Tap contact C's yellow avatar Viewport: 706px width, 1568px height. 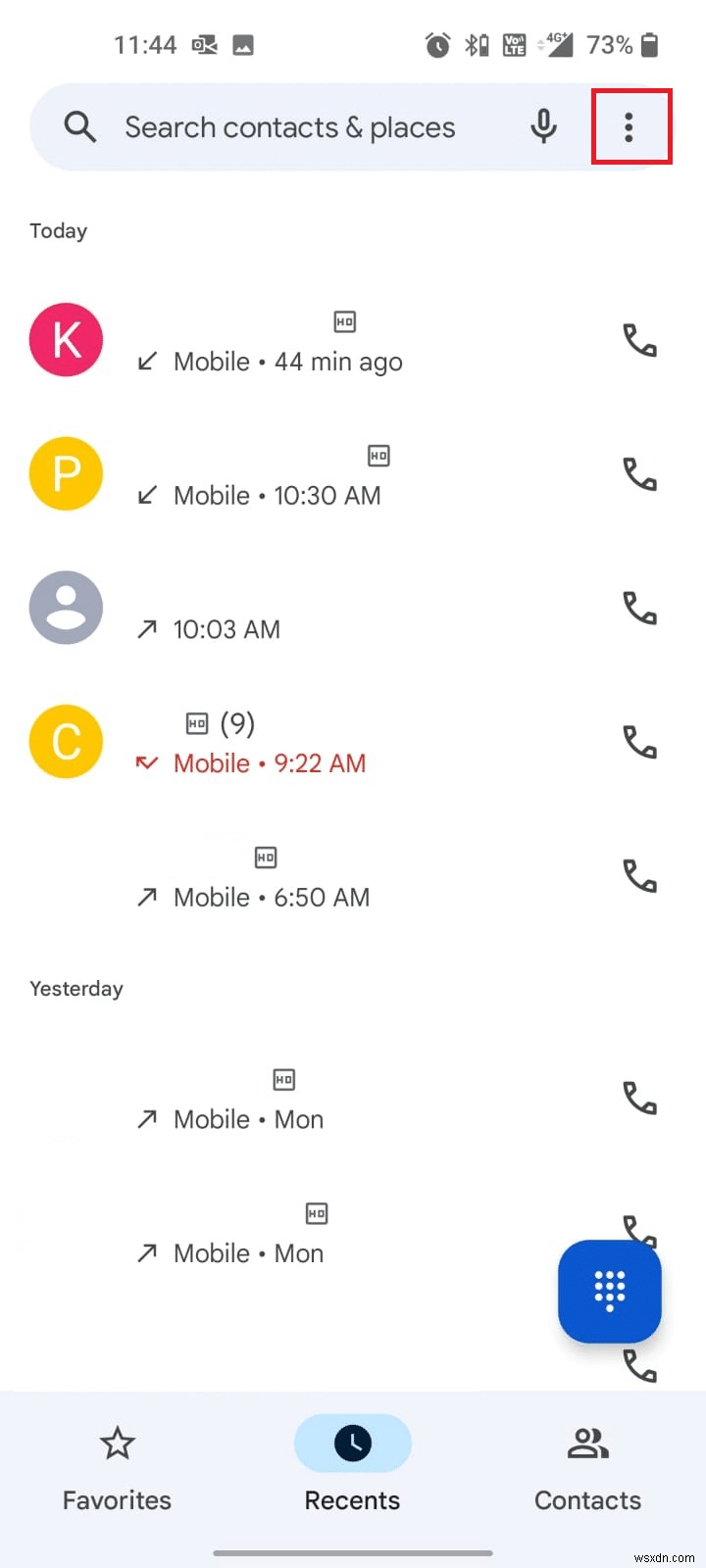click(66, 742)
